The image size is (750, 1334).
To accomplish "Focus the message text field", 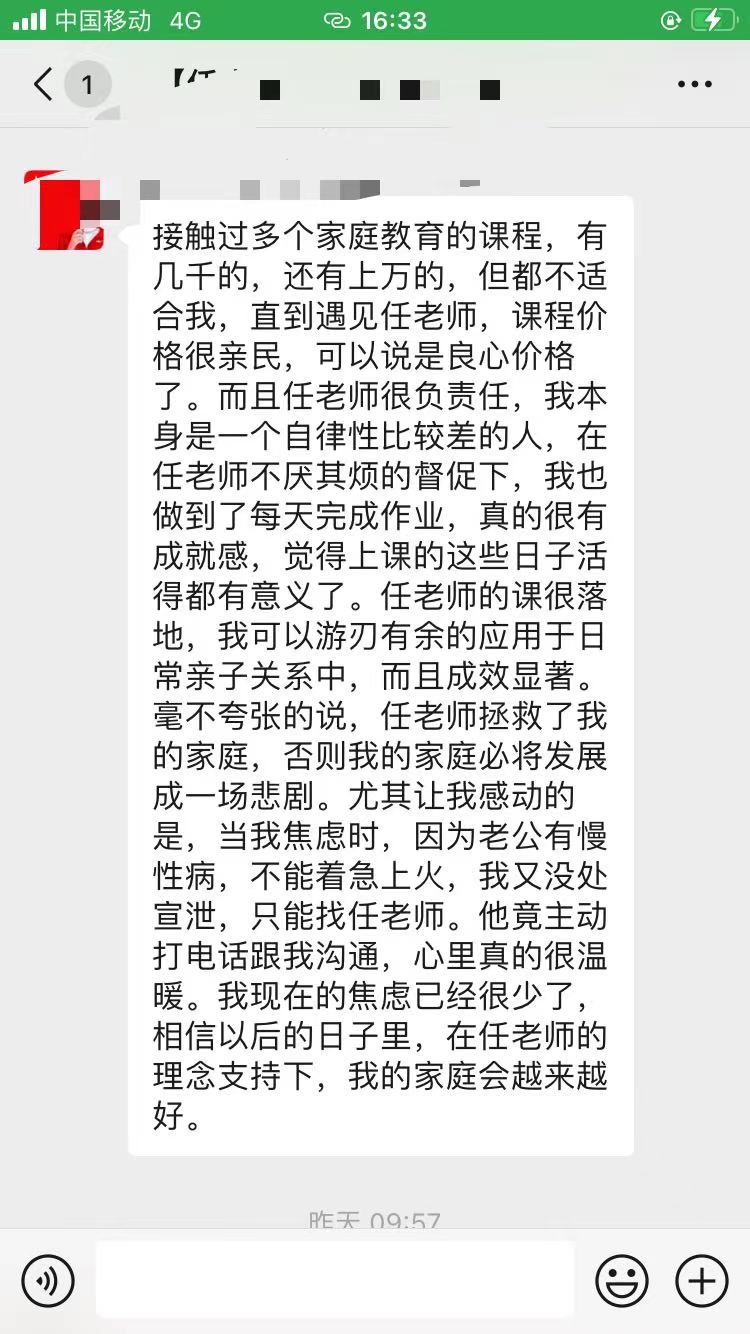I will (x=335, y=1279).
